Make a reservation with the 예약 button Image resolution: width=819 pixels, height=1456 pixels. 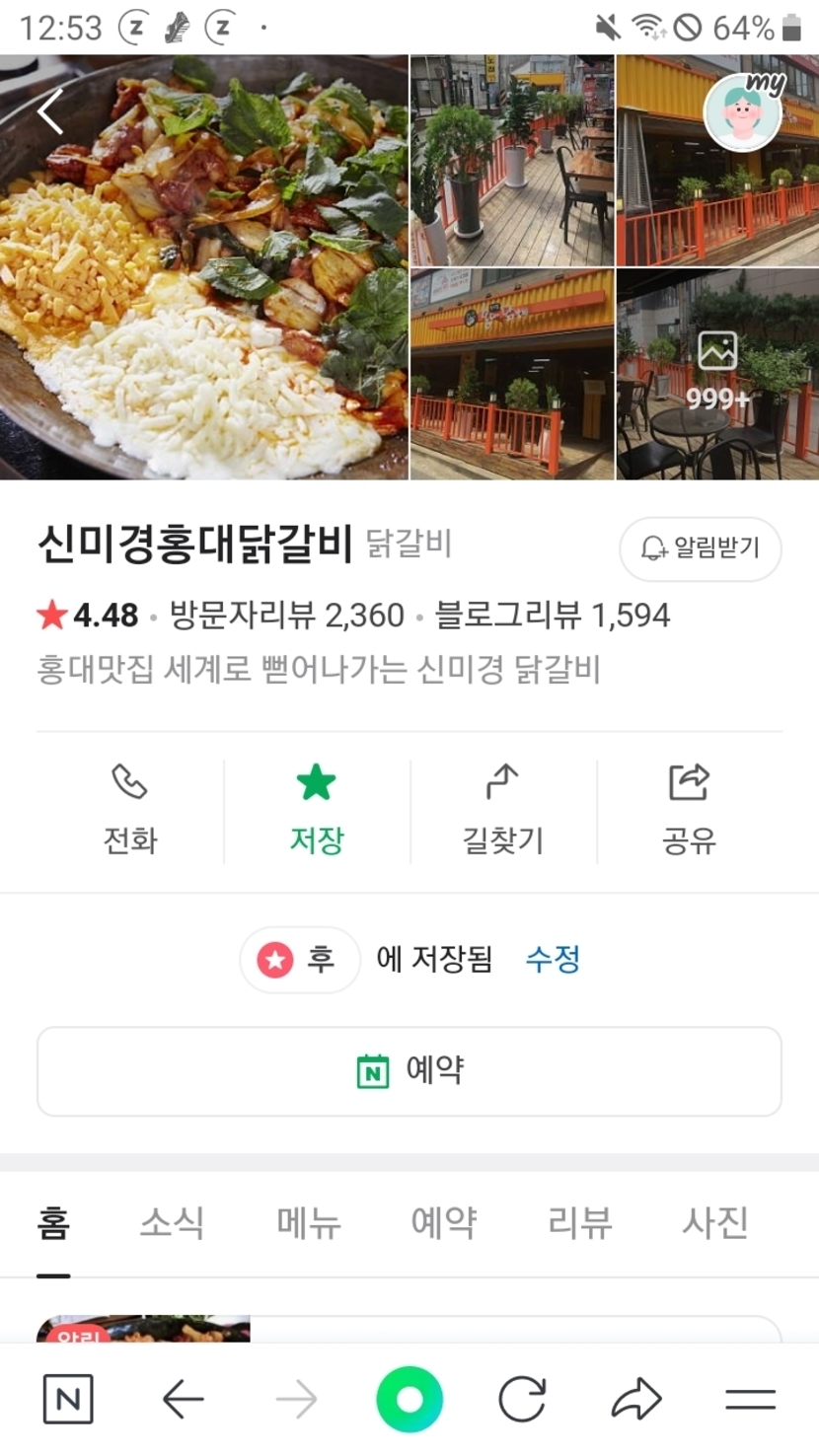(x=409, y=1070)
